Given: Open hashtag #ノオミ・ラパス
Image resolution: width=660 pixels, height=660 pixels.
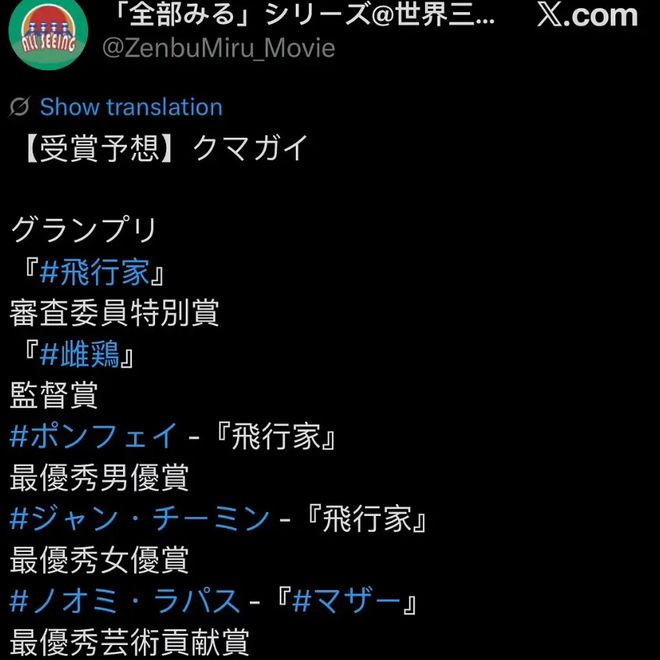Looking at the screenshot, I should 125,601.
